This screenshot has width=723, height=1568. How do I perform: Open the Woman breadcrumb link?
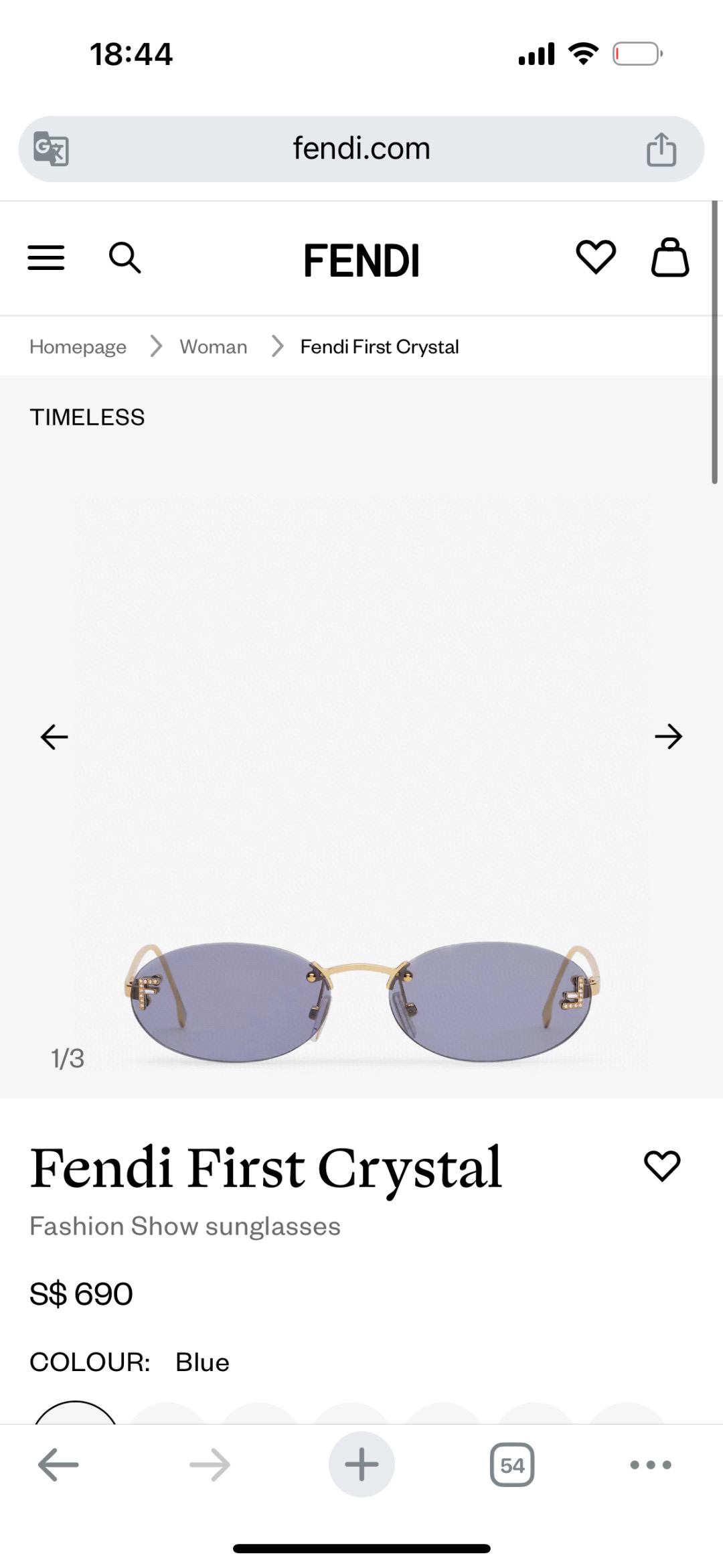214,347
